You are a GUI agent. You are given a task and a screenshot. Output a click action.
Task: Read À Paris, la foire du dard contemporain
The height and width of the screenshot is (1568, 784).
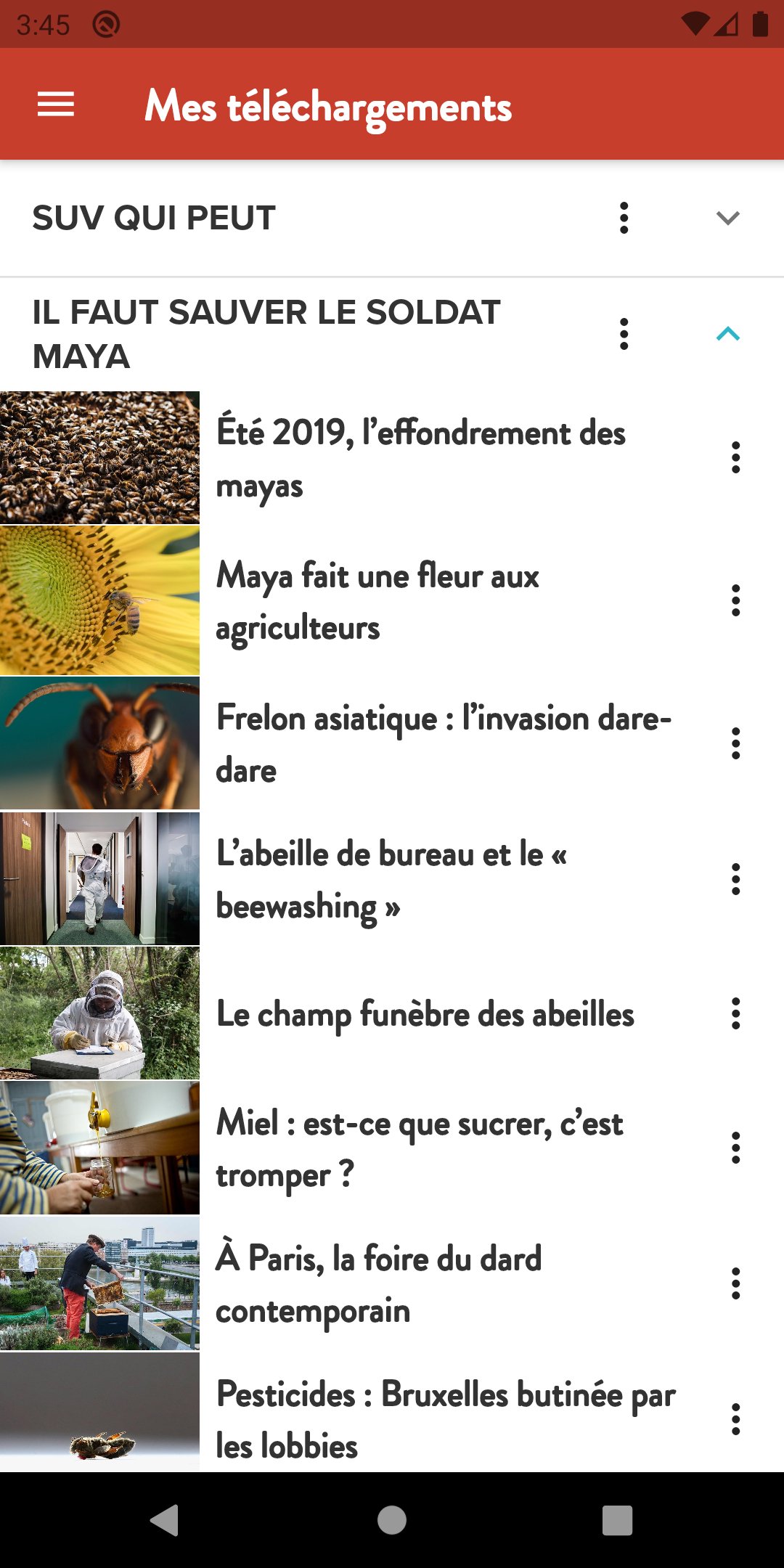pyautogui.click(x=379, y=1283)
